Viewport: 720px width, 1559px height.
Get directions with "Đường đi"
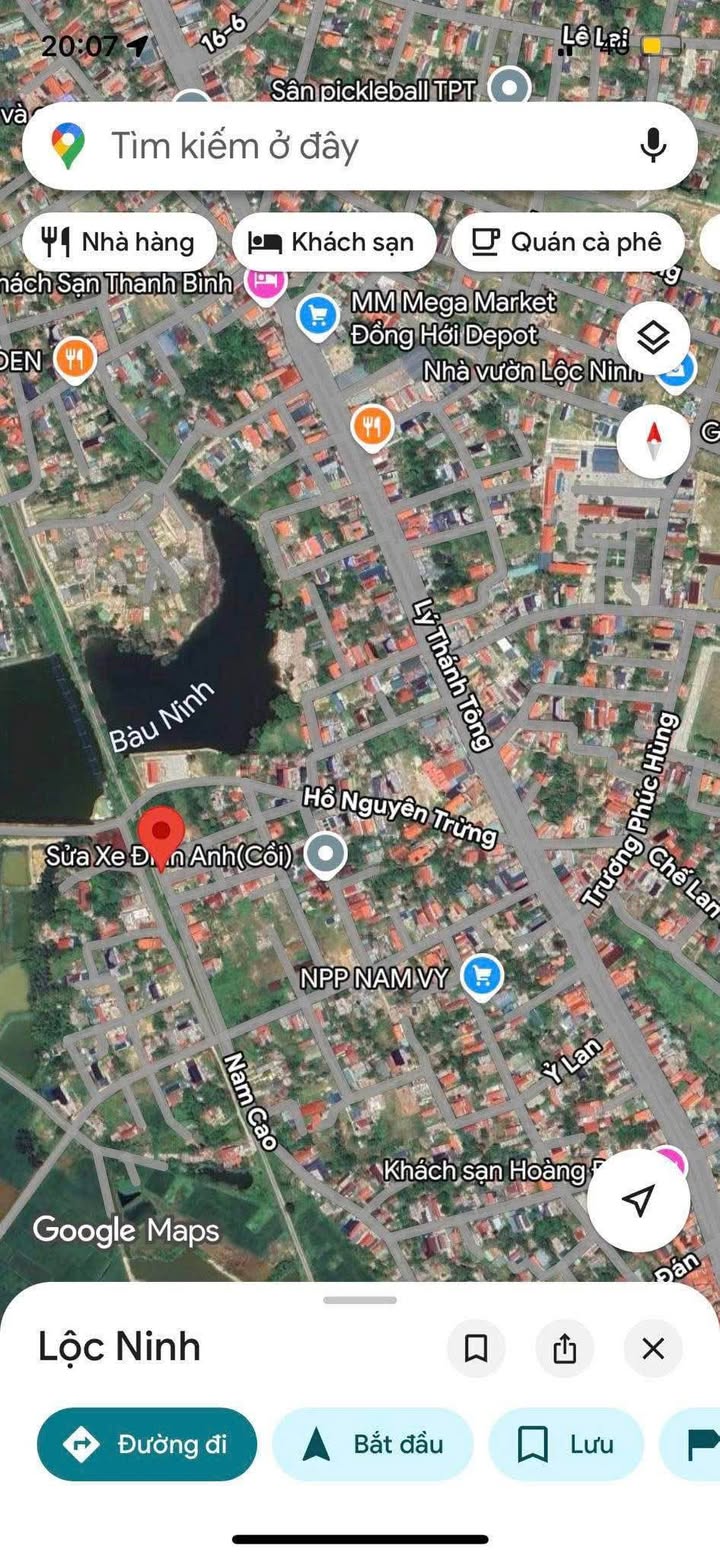click(x=146, y=1444)
